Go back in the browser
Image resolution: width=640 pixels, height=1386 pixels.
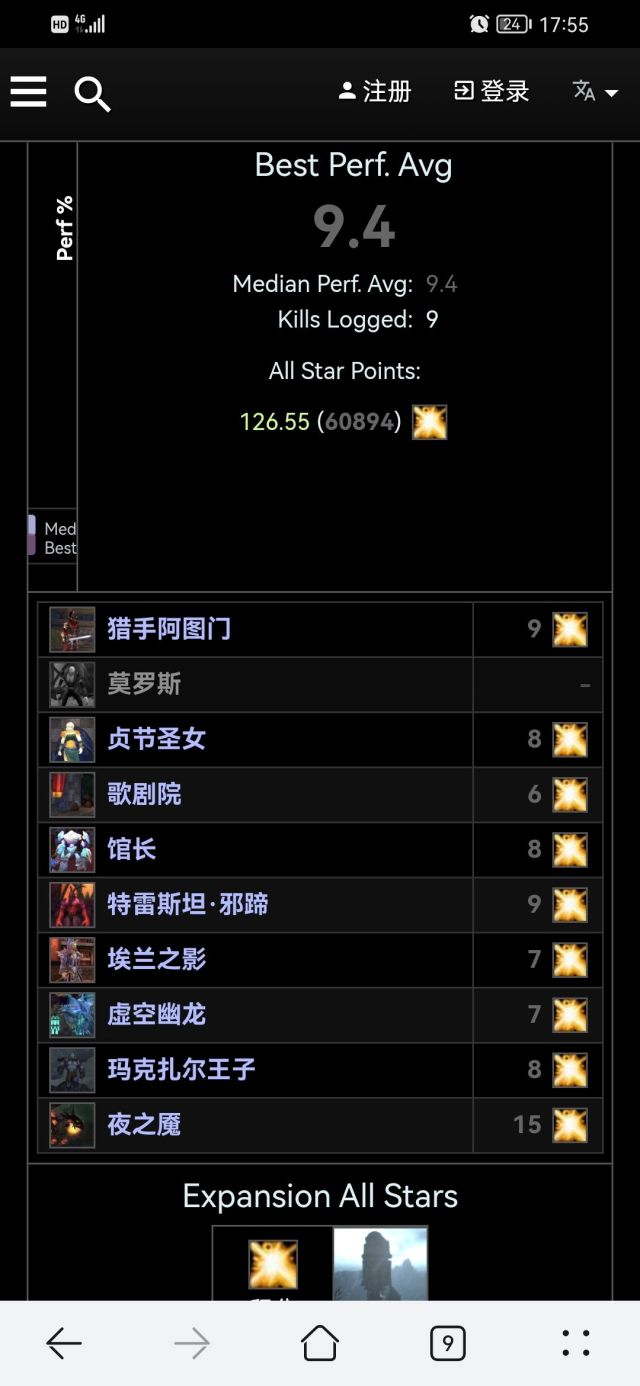click(x=64, y=1343)
